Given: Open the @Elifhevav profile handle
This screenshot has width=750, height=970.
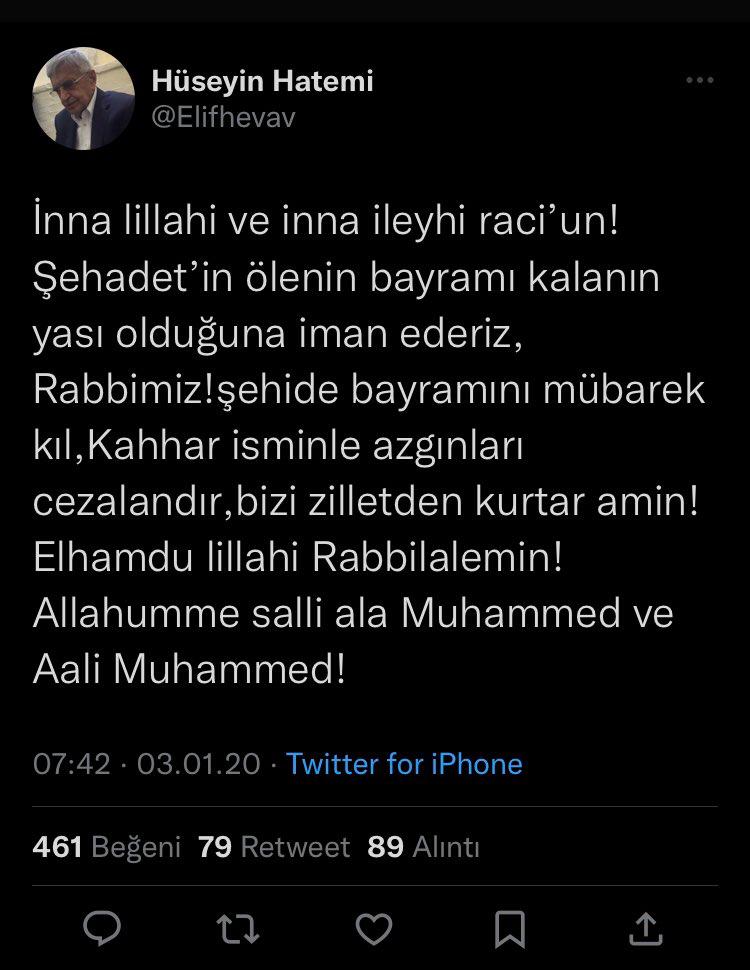Looking at the screenshot, I should (223, 117).
